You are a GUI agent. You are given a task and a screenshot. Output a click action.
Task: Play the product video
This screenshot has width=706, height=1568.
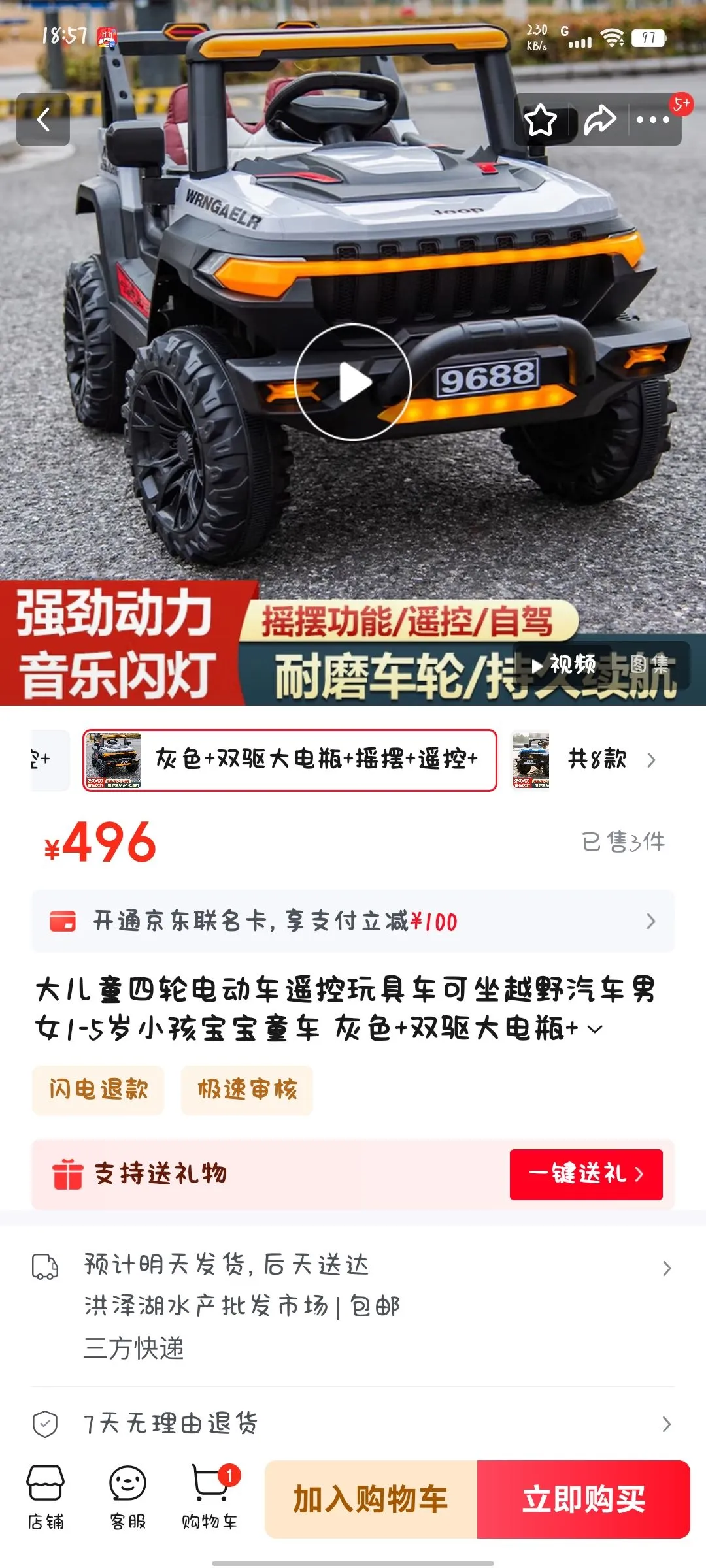pyautogui.click(x=352, y=382)
